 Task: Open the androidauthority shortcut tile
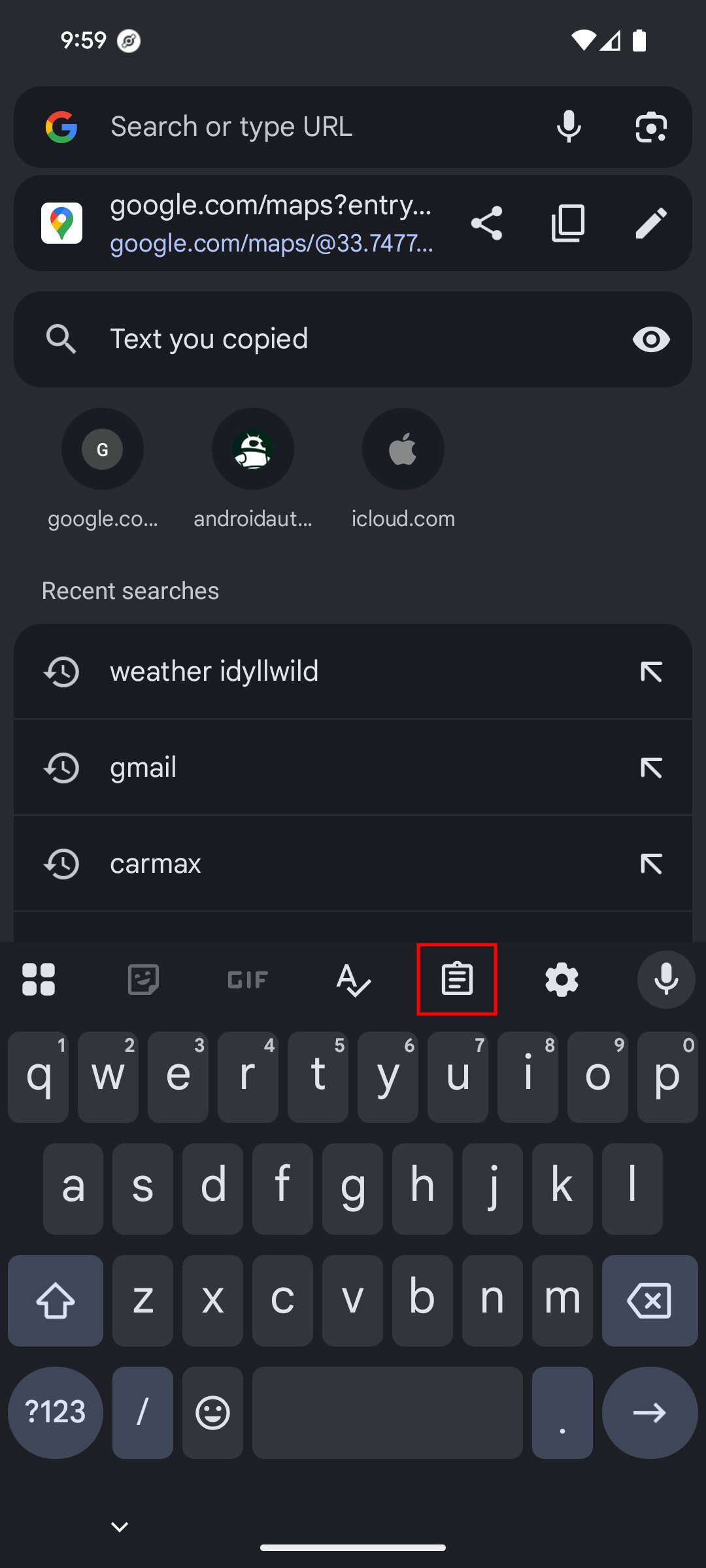tap(253, 449)
